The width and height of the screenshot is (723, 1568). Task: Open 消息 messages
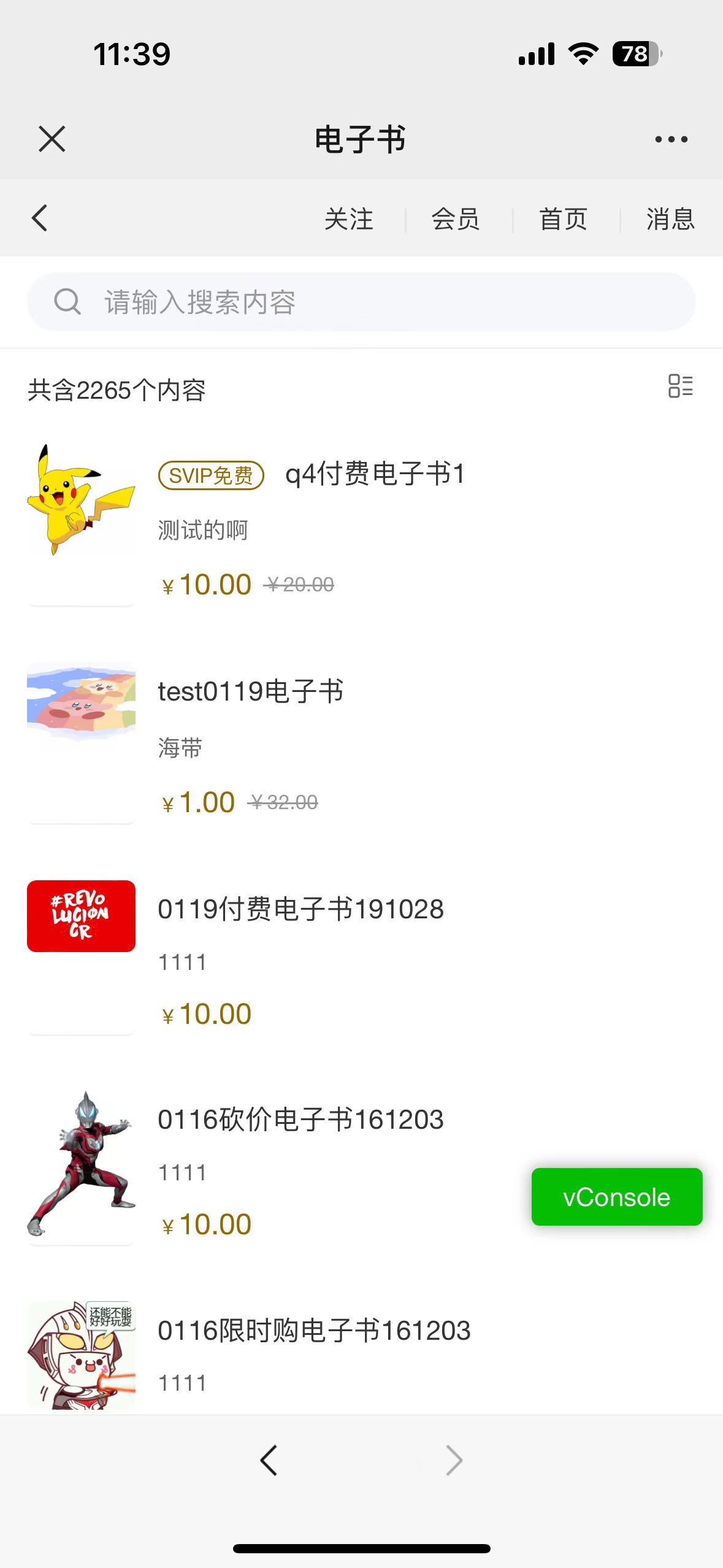[670, 219]
